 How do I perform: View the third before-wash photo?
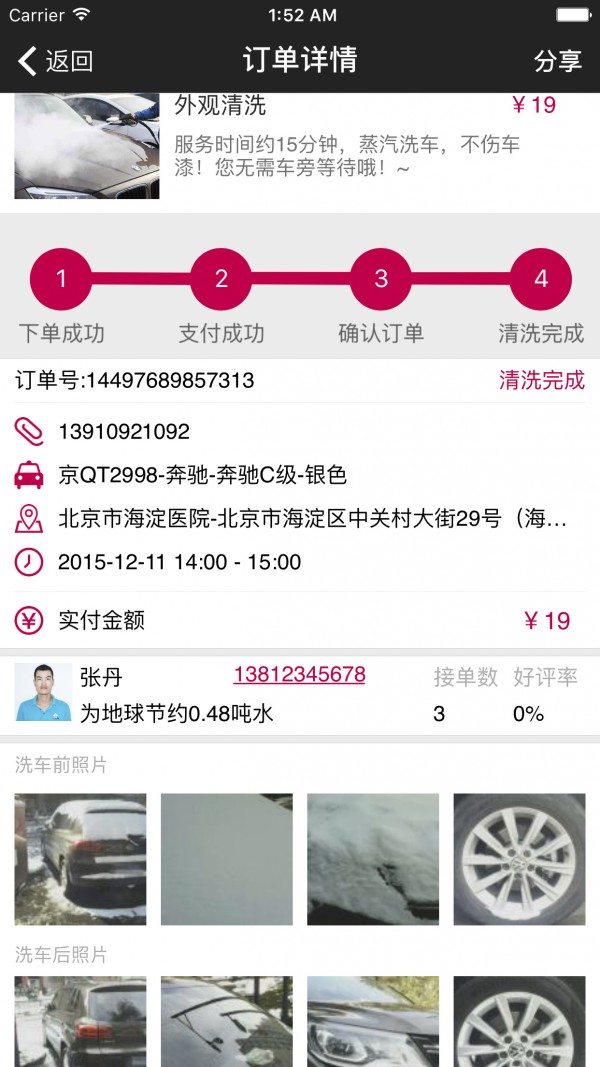coord(373,859)
